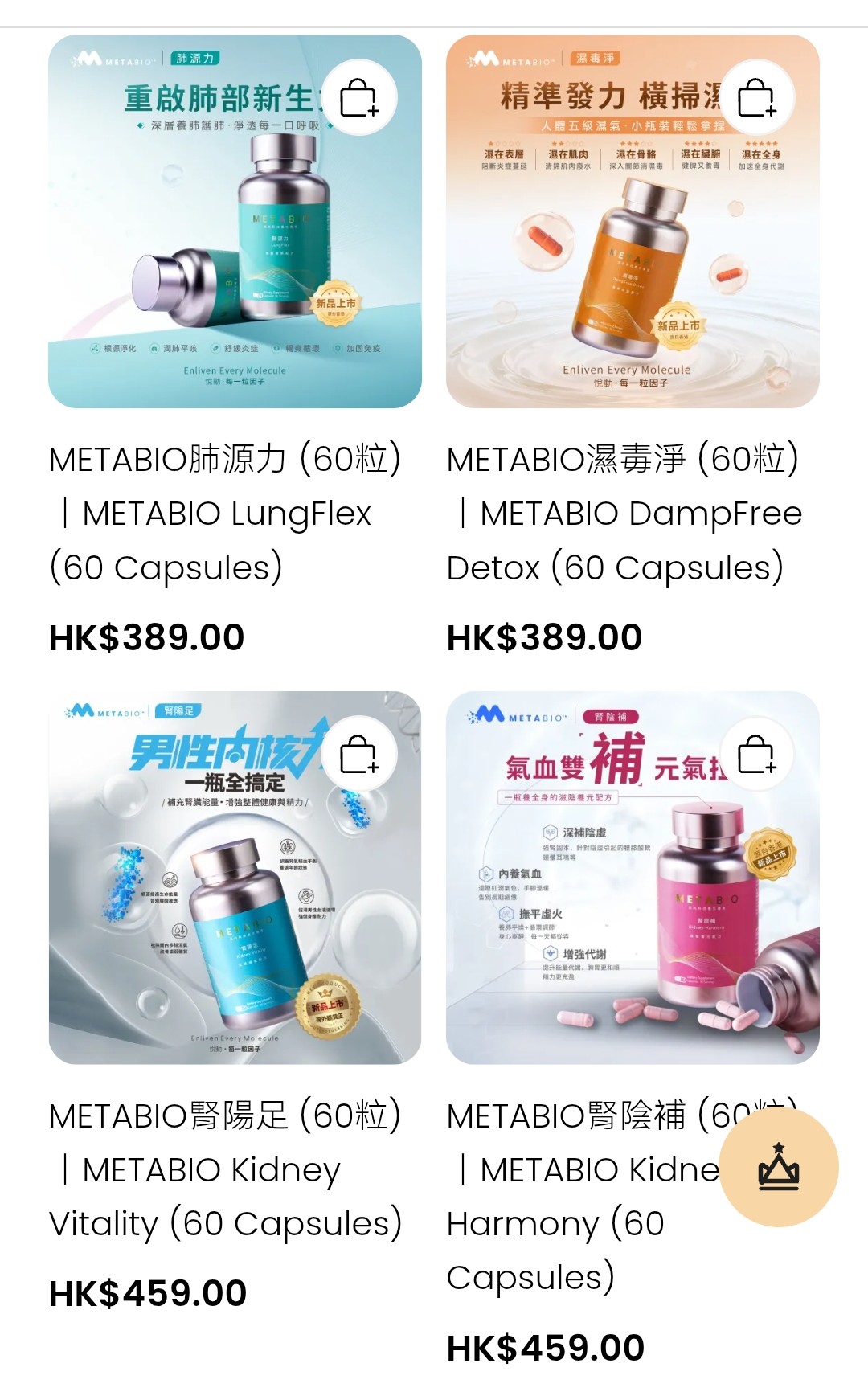Viewport: 868px width, 1400px height.
Task: Add METABIO Kidney Harmony to cart
Action: point(756,755)
